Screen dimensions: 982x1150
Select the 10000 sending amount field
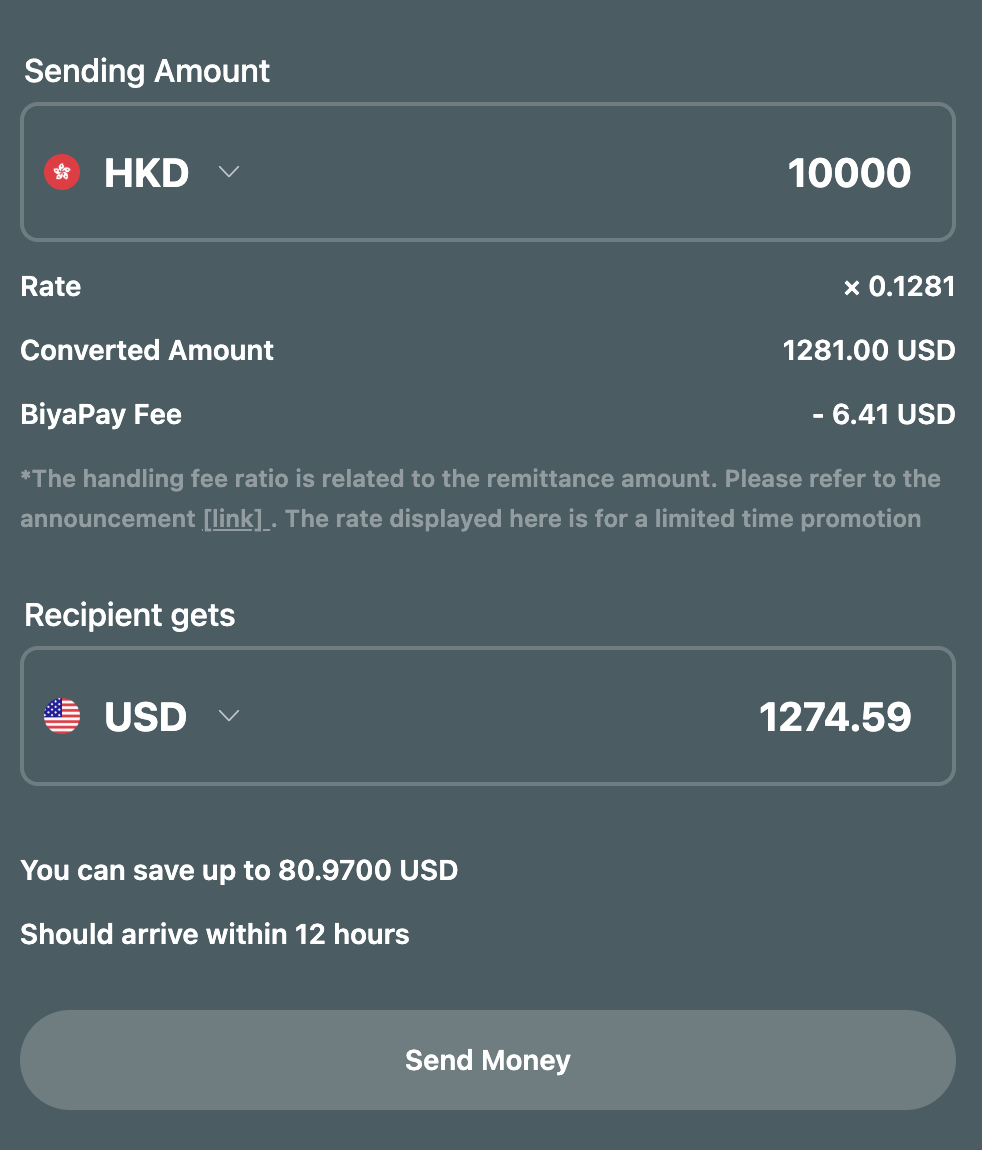(849, 172)
